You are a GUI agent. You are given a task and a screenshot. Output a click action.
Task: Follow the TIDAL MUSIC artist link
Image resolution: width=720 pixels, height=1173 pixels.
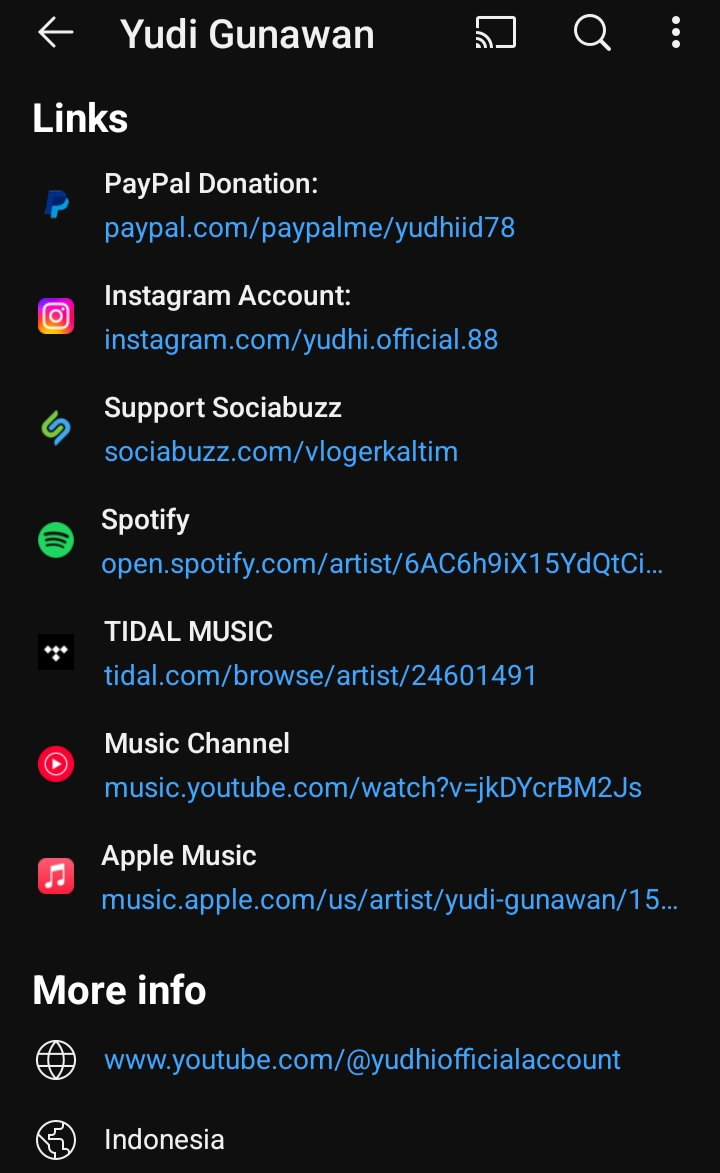click(320, 676)
